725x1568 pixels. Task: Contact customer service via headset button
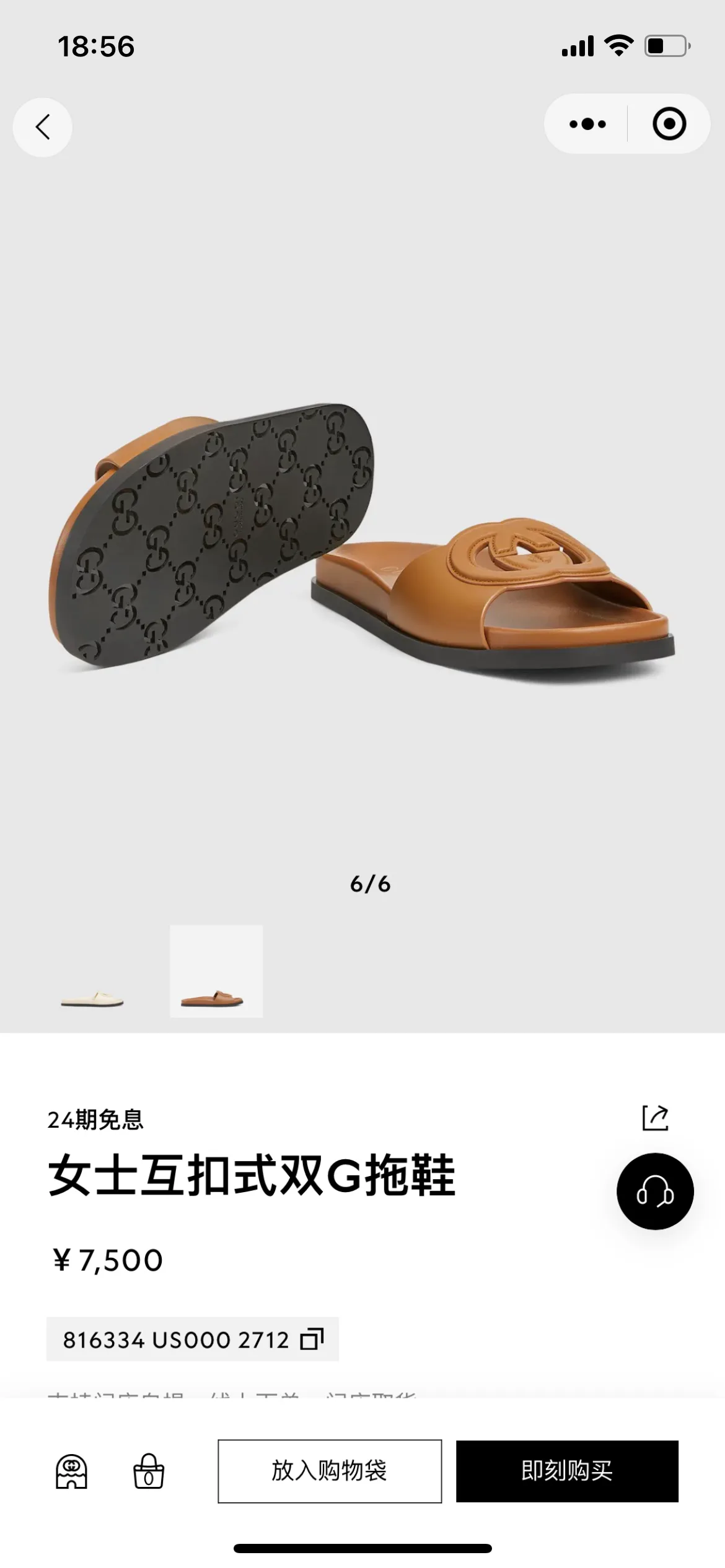click(x=655, y=1191)
